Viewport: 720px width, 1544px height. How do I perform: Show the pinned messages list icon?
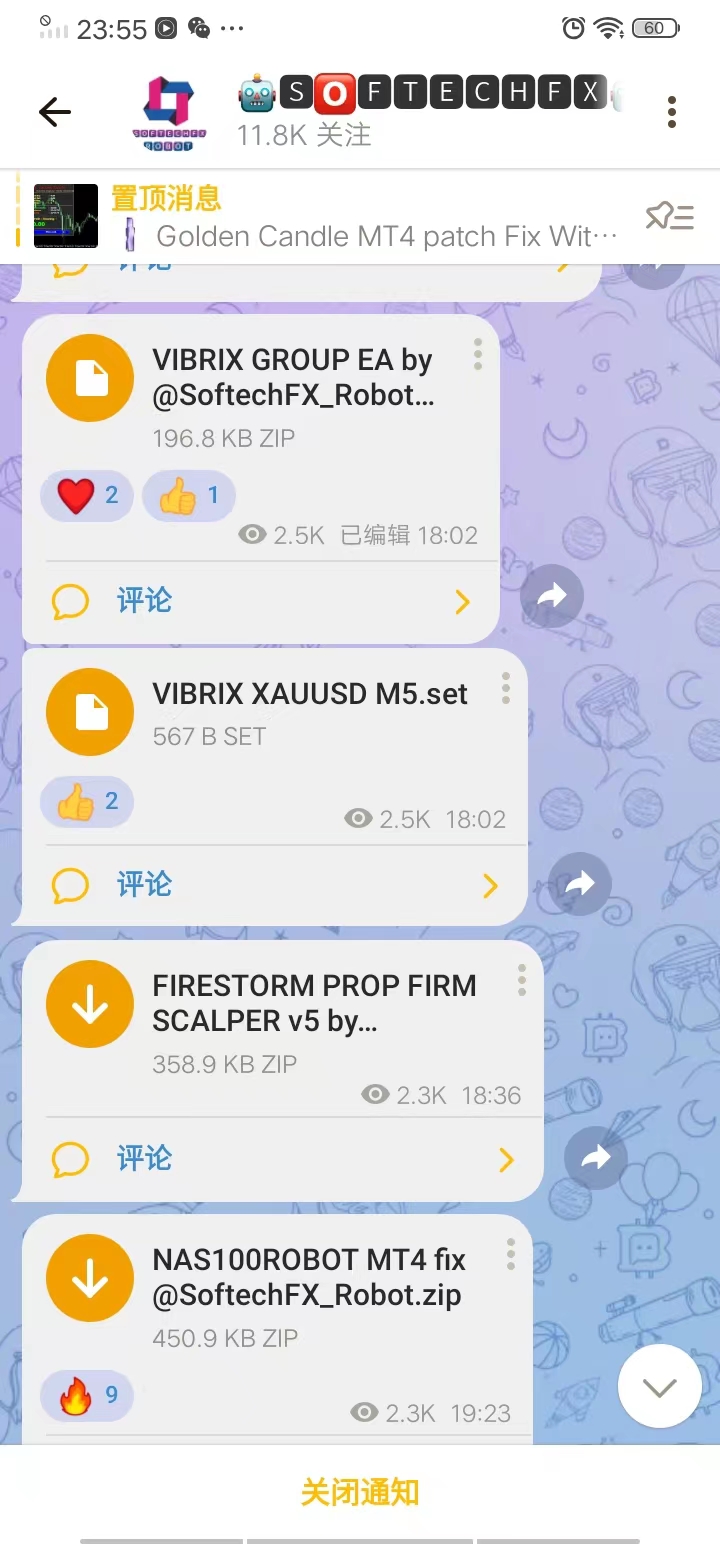pos(669,216)
